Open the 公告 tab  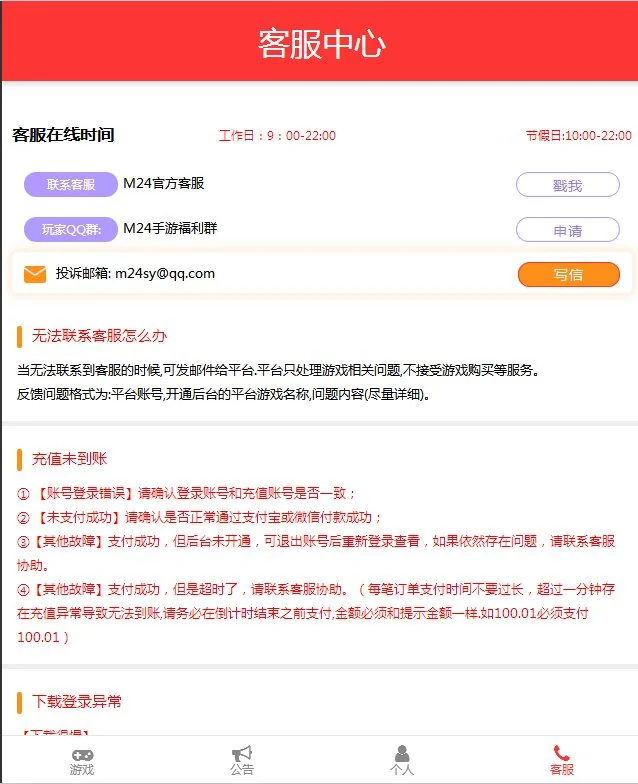tap(242, 761)
